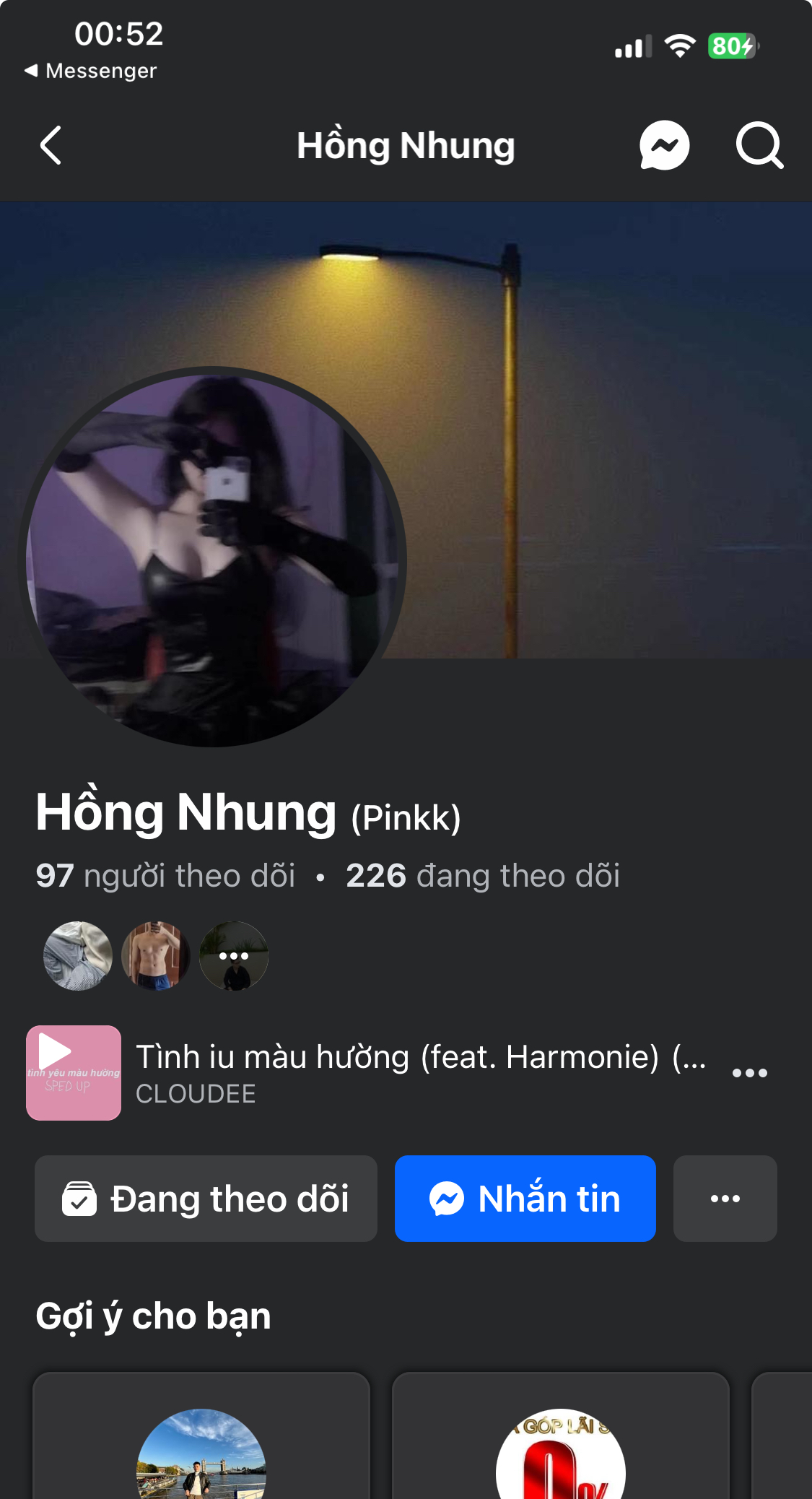The width and height of the screenshot is (812, 1499).
Task: Go back from Hồng Nhung's profile
Action: (x=51, y=146)
